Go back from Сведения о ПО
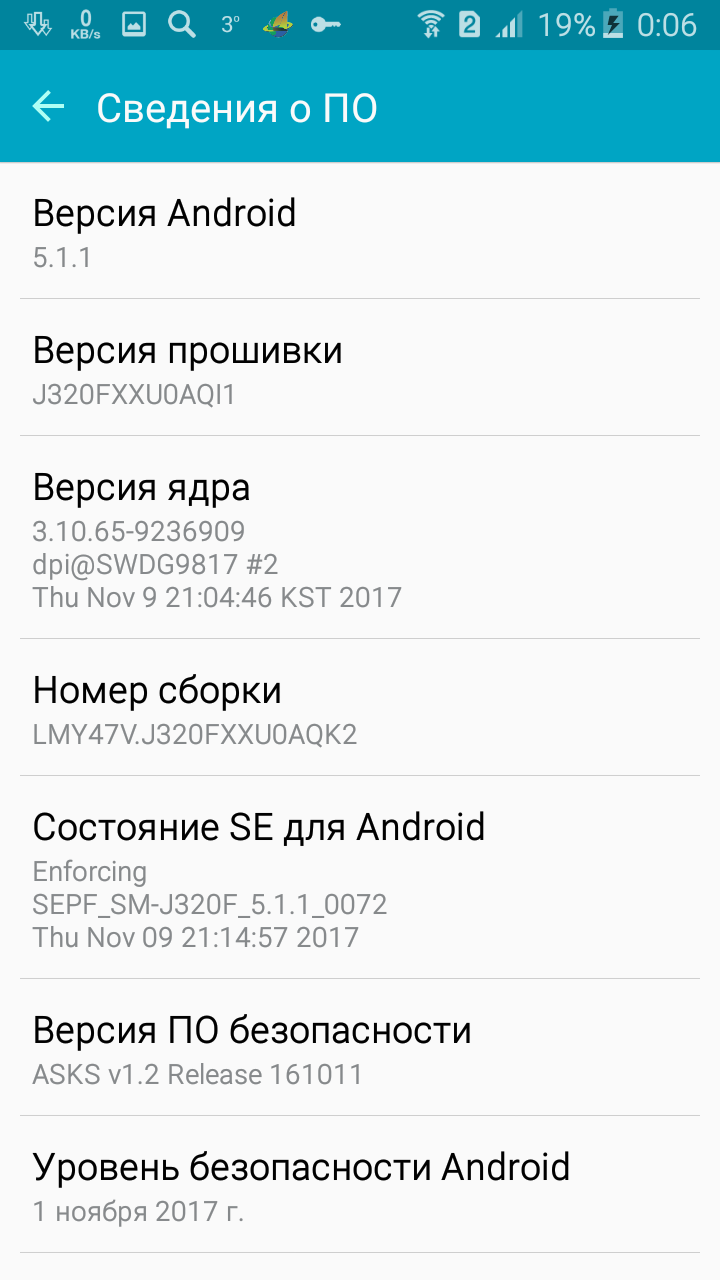The height and width of the screenshot is (1280, 720). coord(48,107)
